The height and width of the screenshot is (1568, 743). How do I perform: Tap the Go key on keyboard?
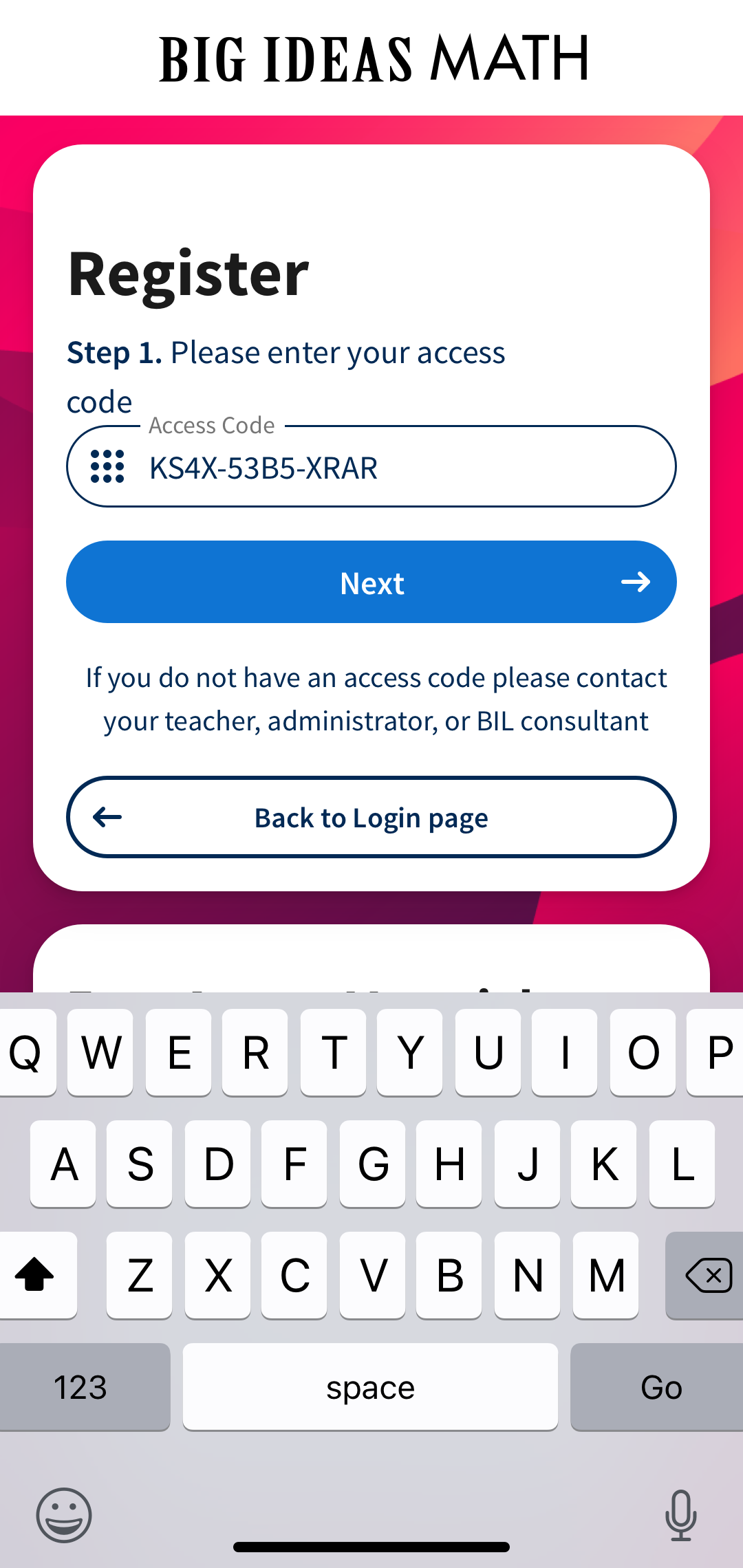pyautogui.click(x=659, y=1387)
